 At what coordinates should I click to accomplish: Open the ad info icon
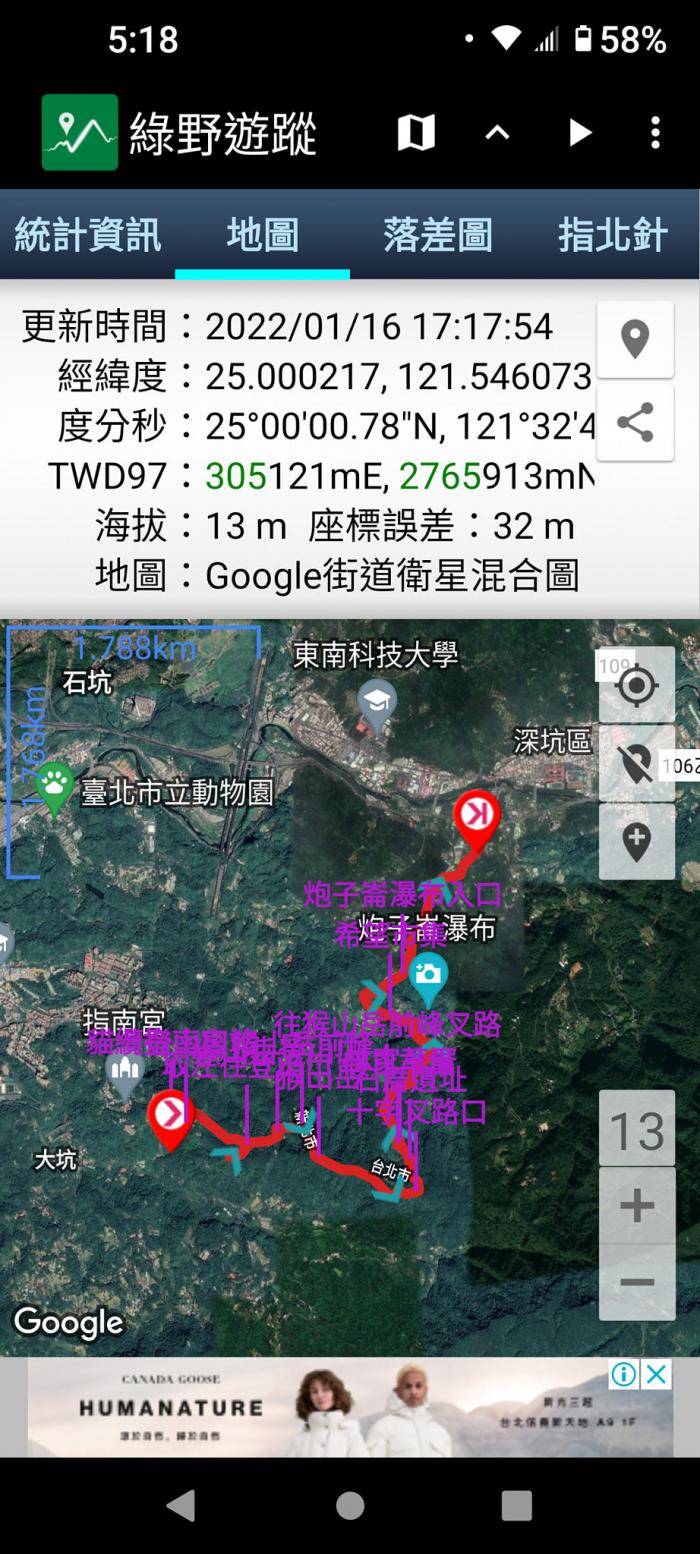624,1375
